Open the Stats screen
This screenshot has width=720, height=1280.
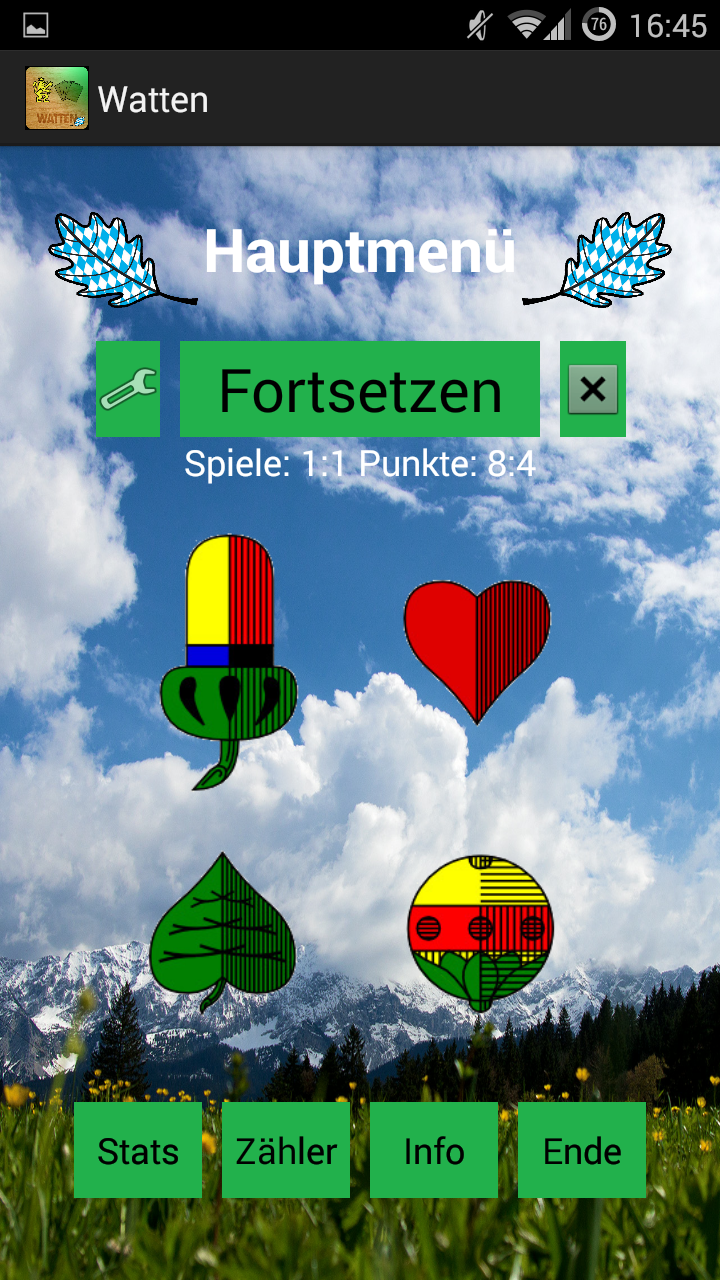click(138, 1150)
